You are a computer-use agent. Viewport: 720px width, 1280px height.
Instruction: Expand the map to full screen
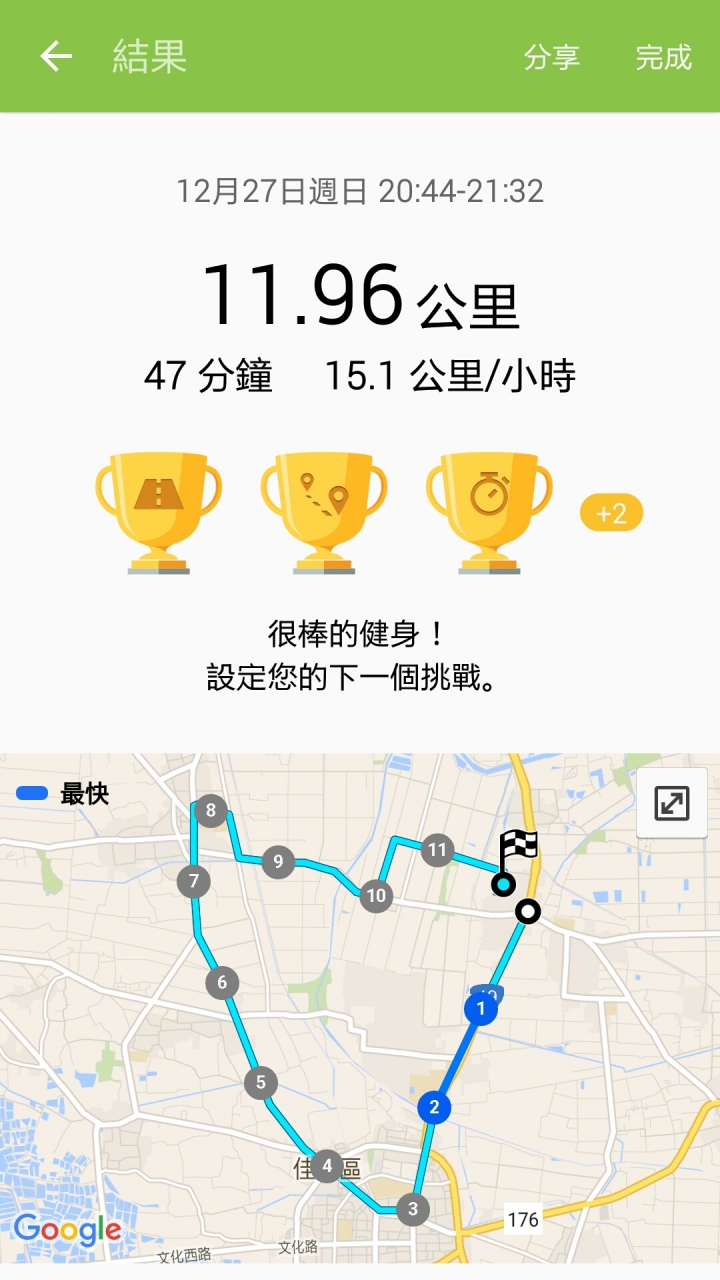[x=672, y=803]
